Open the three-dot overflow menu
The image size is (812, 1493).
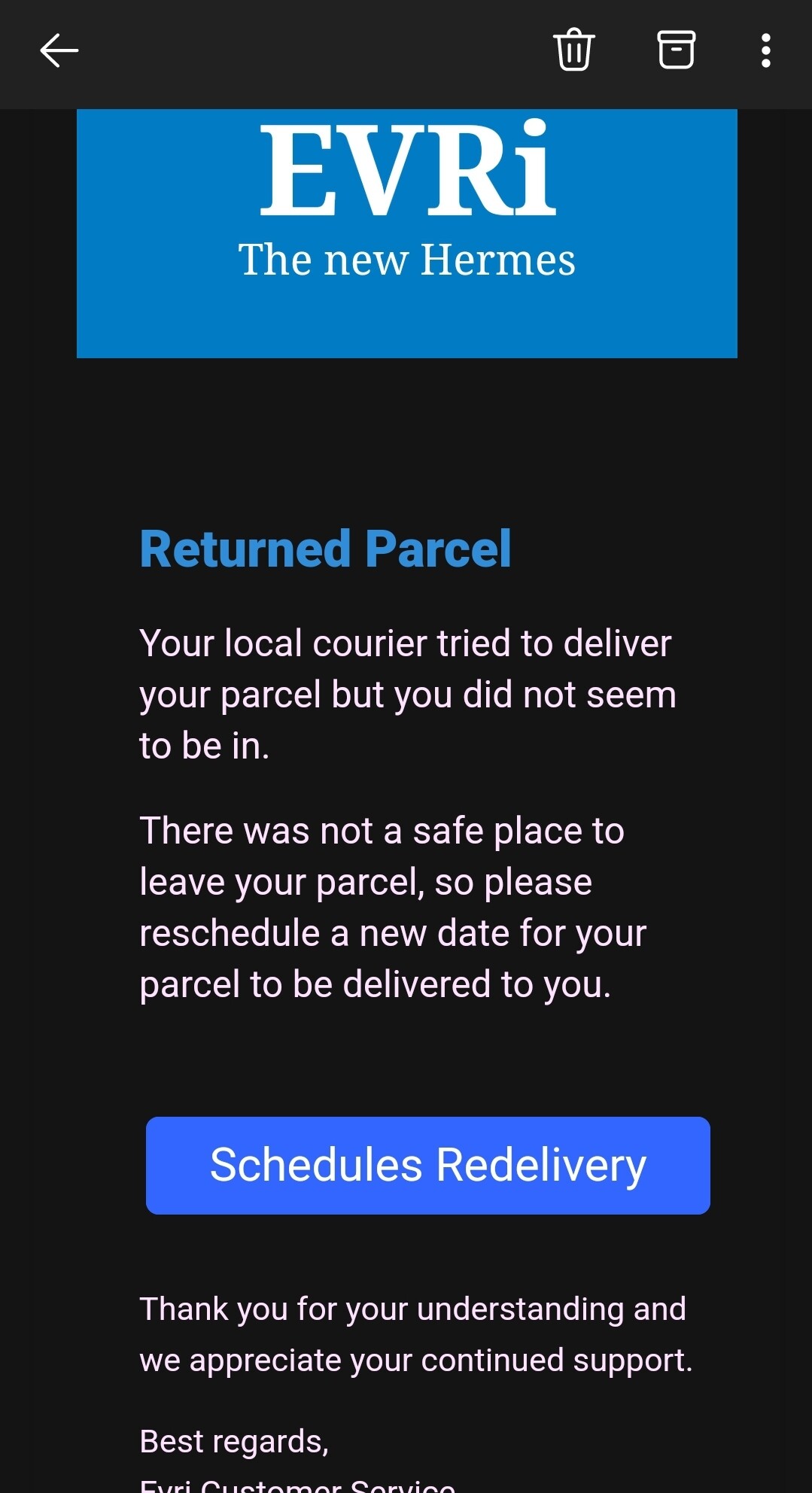[x=765, y=51]
